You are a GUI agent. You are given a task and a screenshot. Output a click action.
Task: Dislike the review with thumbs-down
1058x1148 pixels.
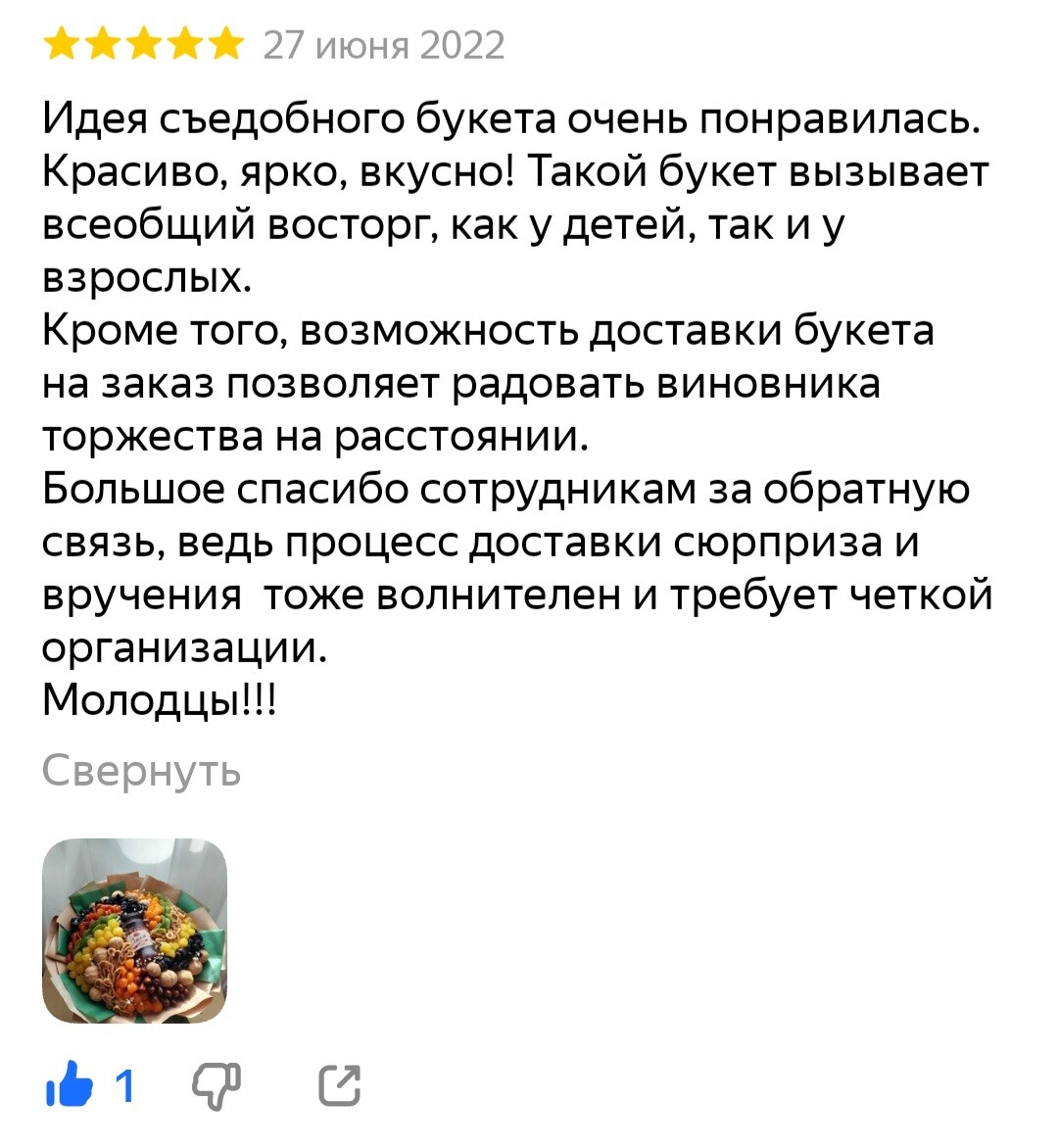tap(216, 1086)
